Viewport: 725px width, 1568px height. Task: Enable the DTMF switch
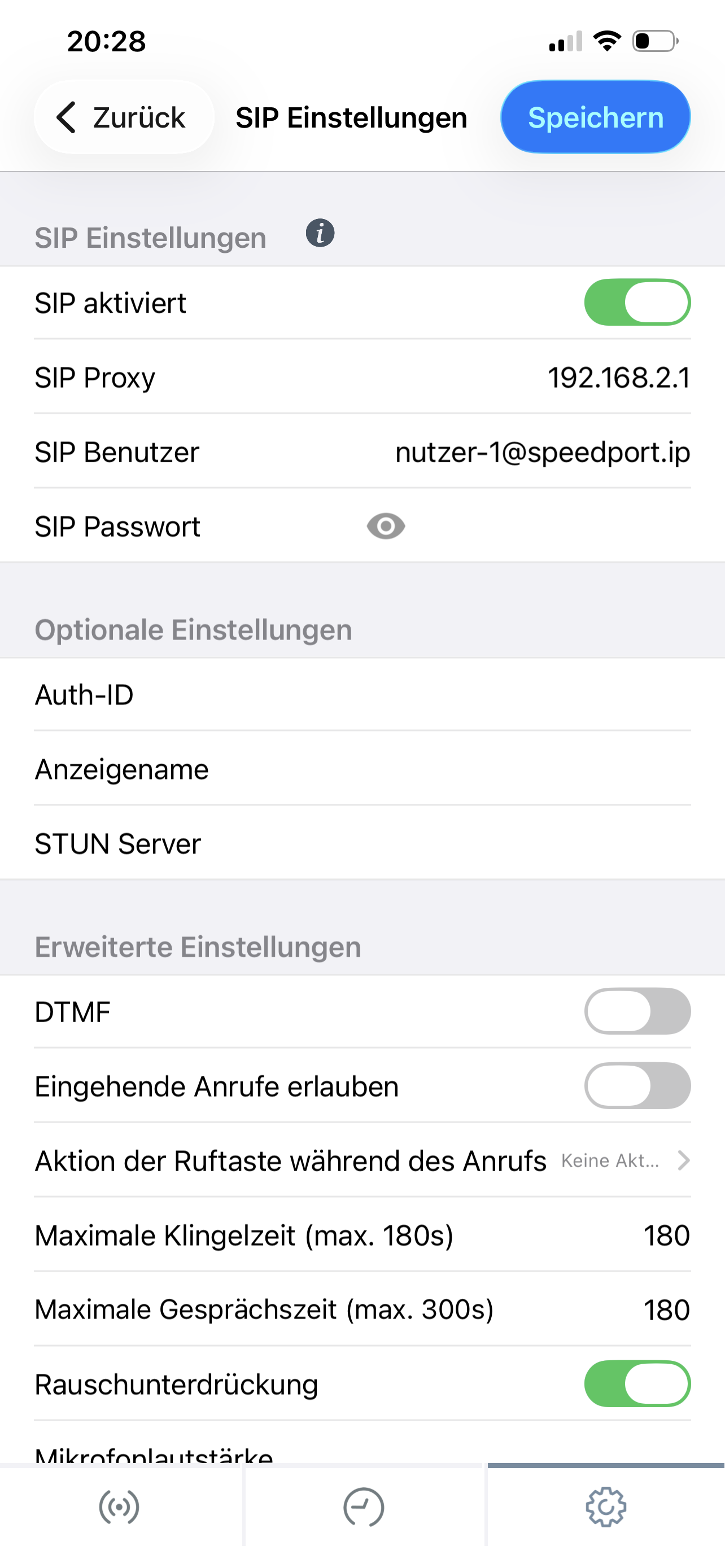tap(637, 1011)
